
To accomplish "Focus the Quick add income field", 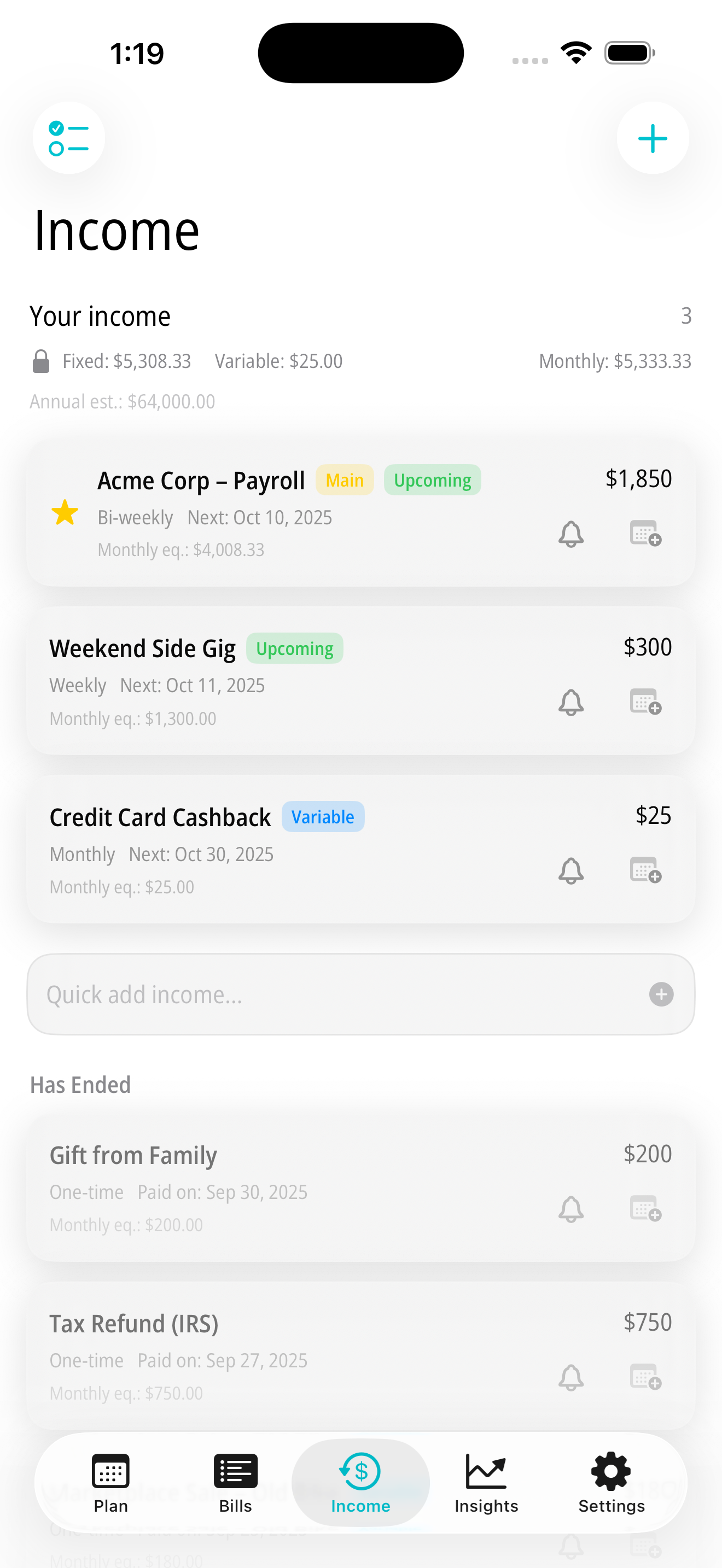I will [x=329, y=994].
